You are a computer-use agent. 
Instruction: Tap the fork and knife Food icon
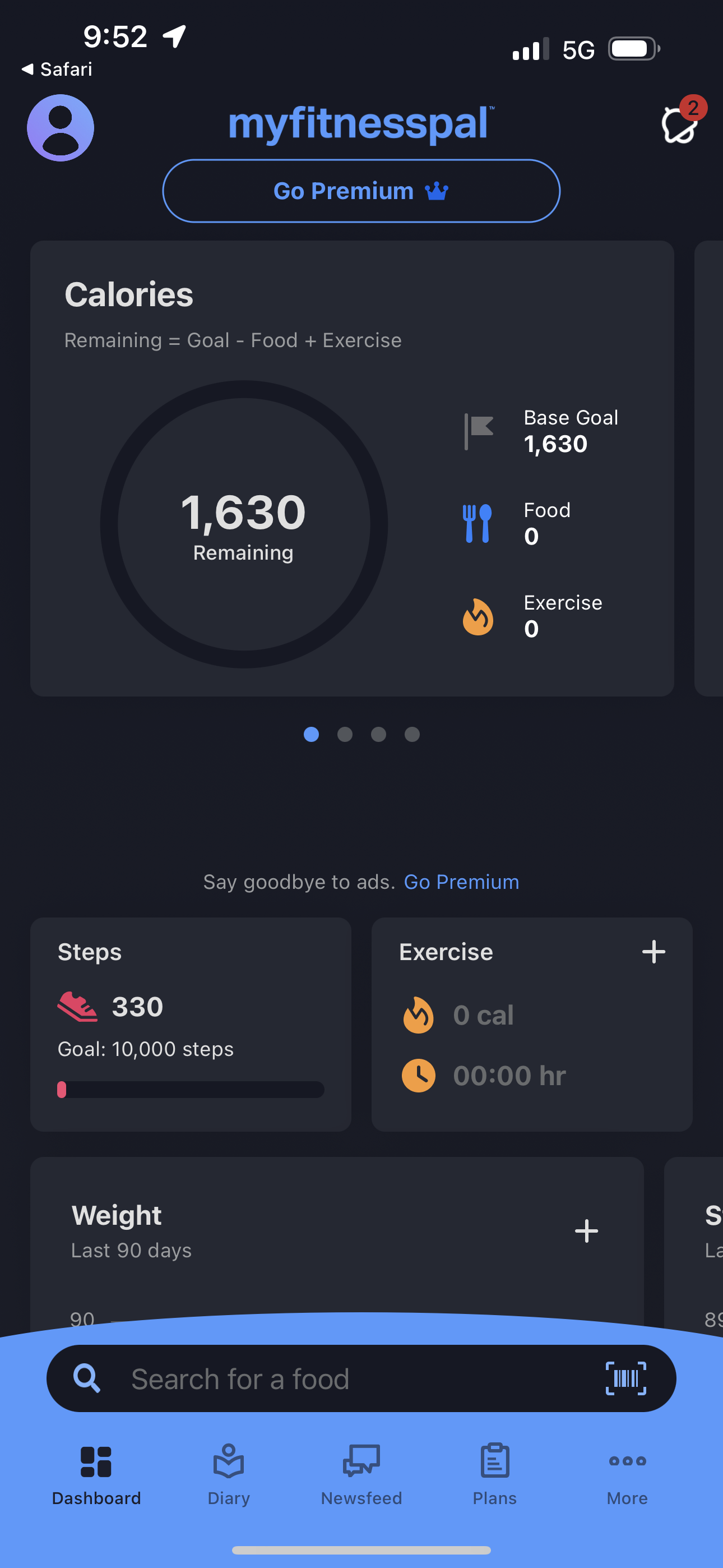(477, 523)
